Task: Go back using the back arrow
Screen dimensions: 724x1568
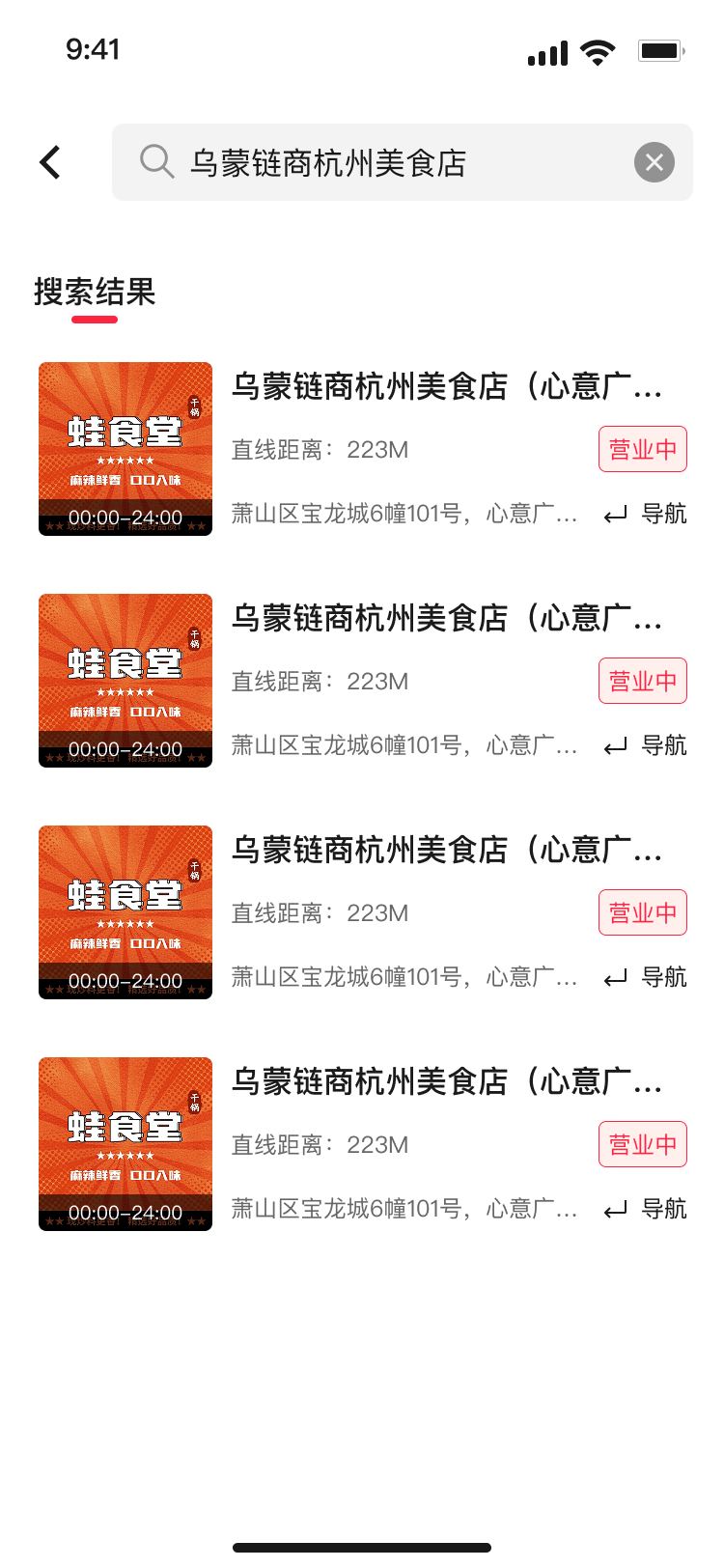Action: 50,162
